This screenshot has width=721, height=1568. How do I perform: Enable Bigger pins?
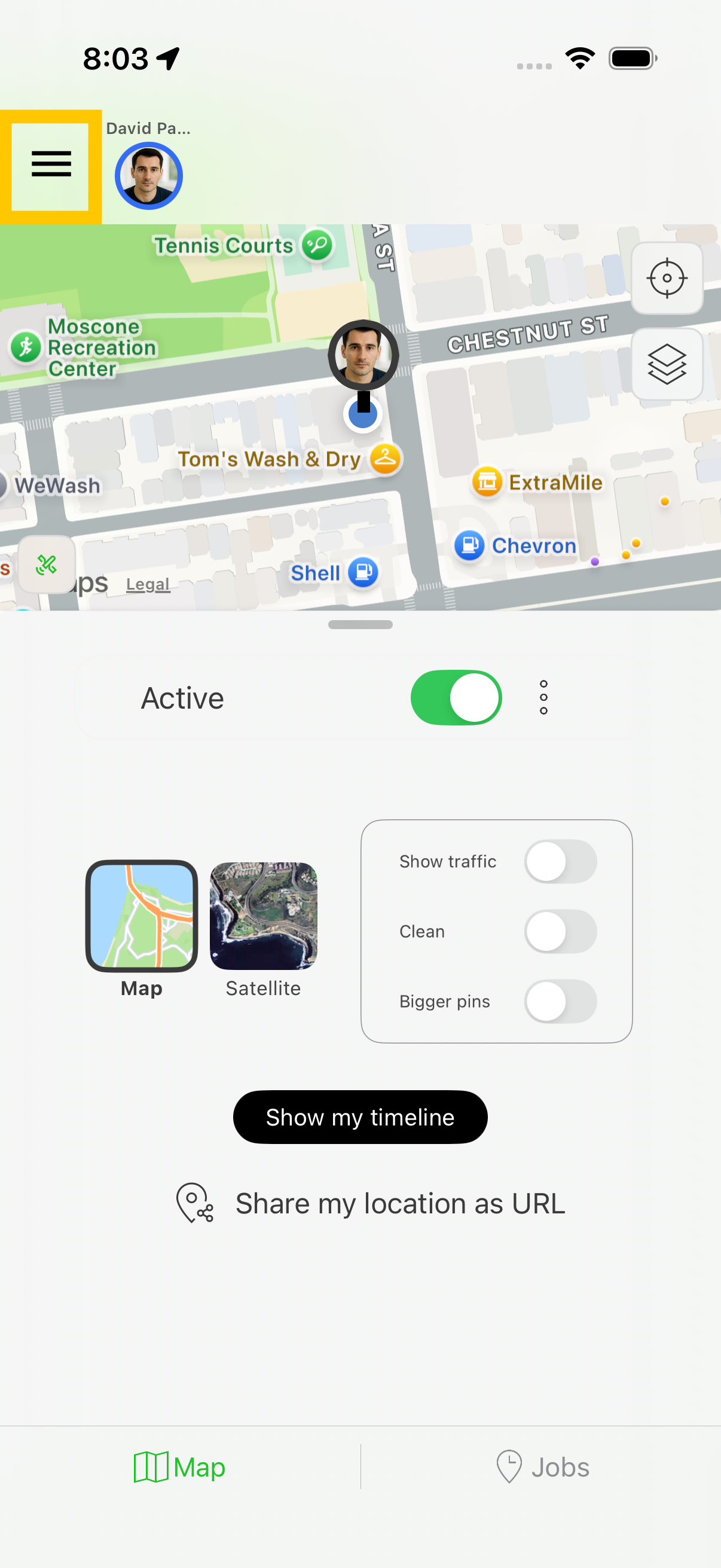pos(560,1001)
